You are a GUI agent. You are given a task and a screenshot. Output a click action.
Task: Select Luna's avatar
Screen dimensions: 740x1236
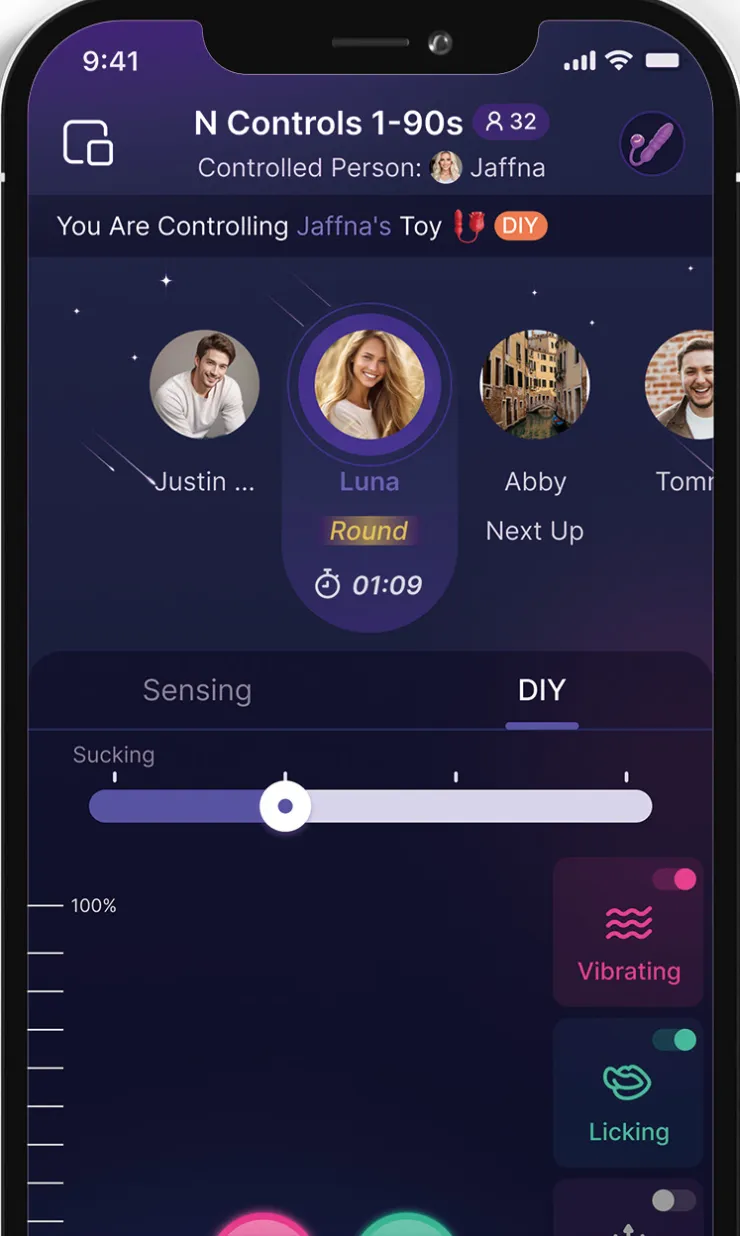click(369, 385)
